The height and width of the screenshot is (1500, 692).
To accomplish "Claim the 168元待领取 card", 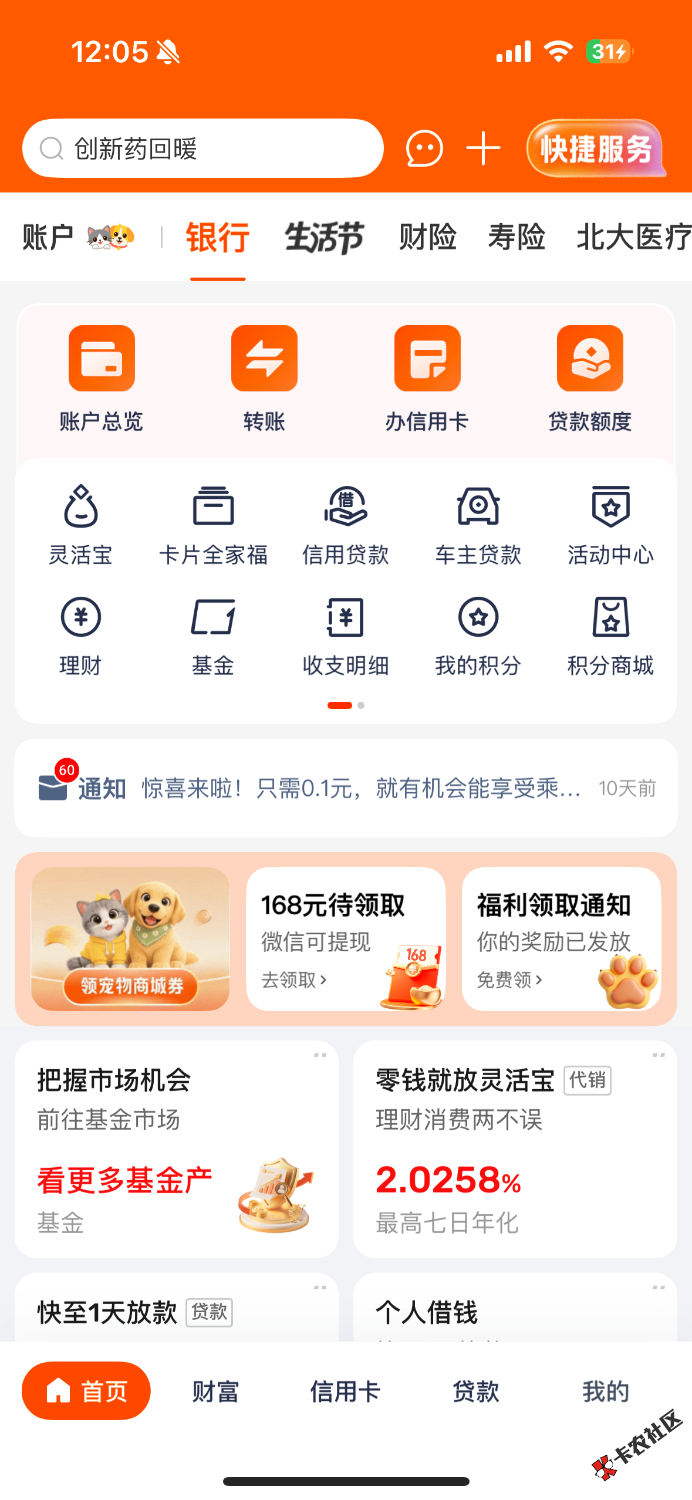I will [x=346, y=939].
